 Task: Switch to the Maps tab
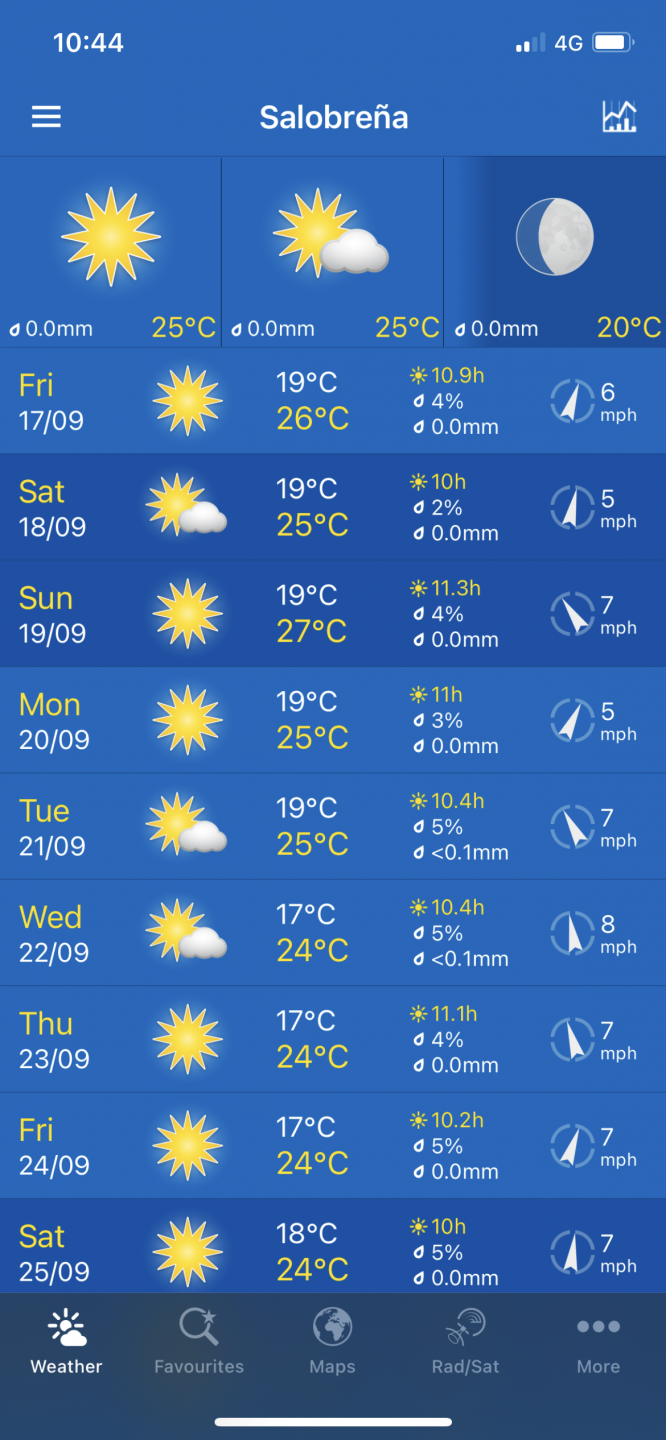click(332, 1343)
